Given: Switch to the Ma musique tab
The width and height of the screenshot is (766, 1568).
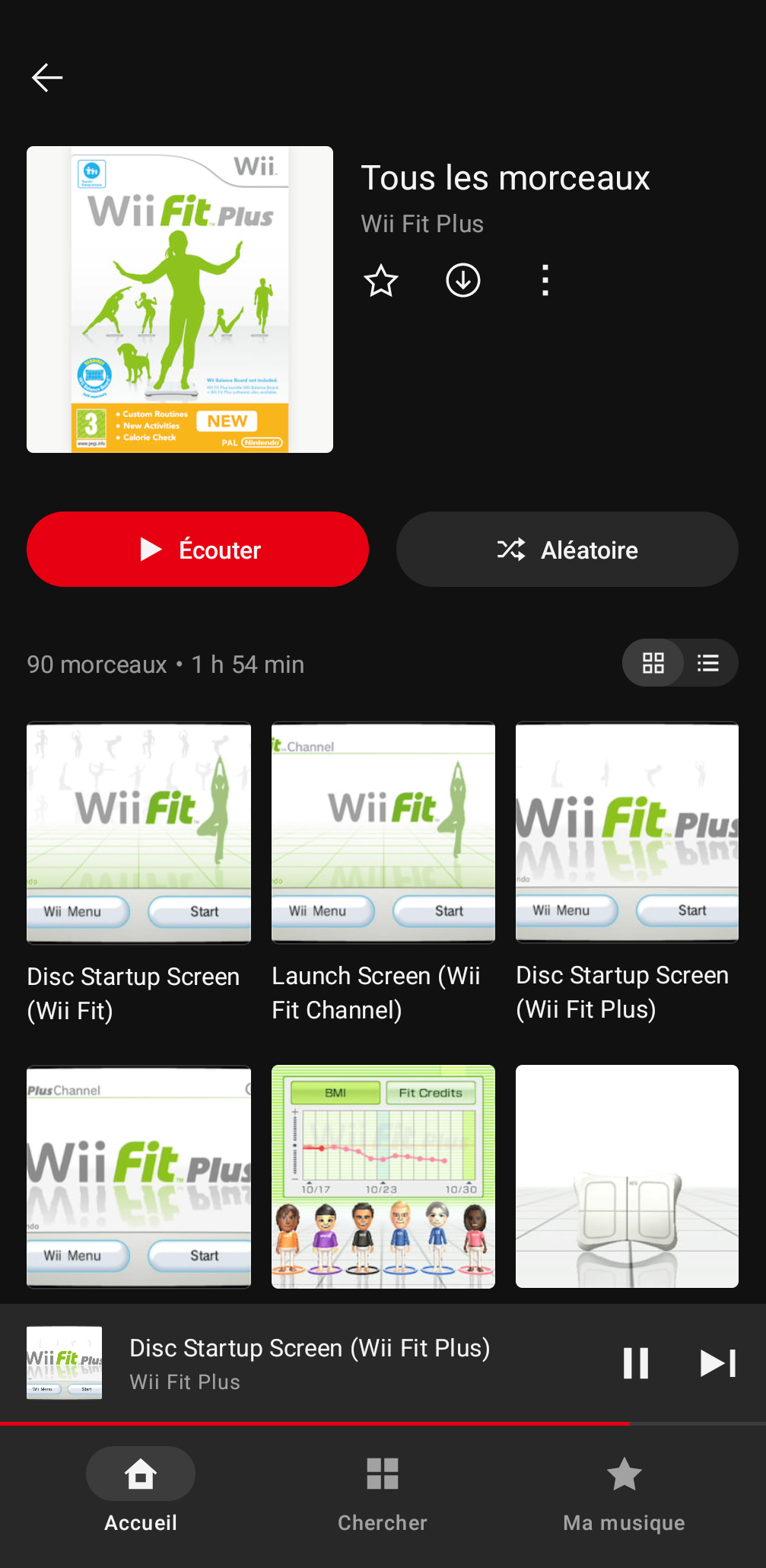Looking at the screenshot, I should click(625, 1490).
